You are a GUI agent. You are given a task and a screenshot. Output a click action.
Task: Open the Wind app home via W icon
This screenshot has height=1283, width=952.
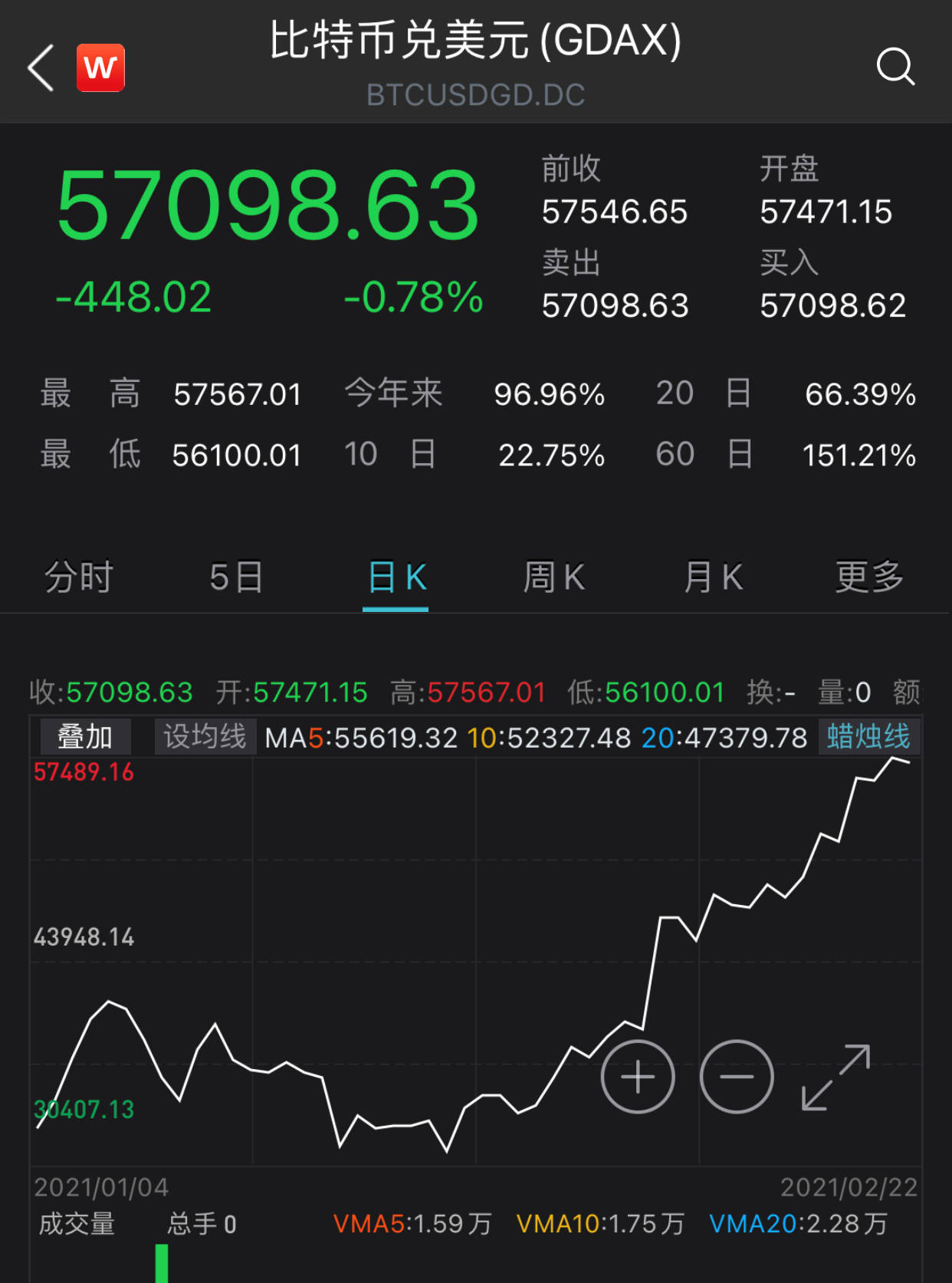[100, 67]
